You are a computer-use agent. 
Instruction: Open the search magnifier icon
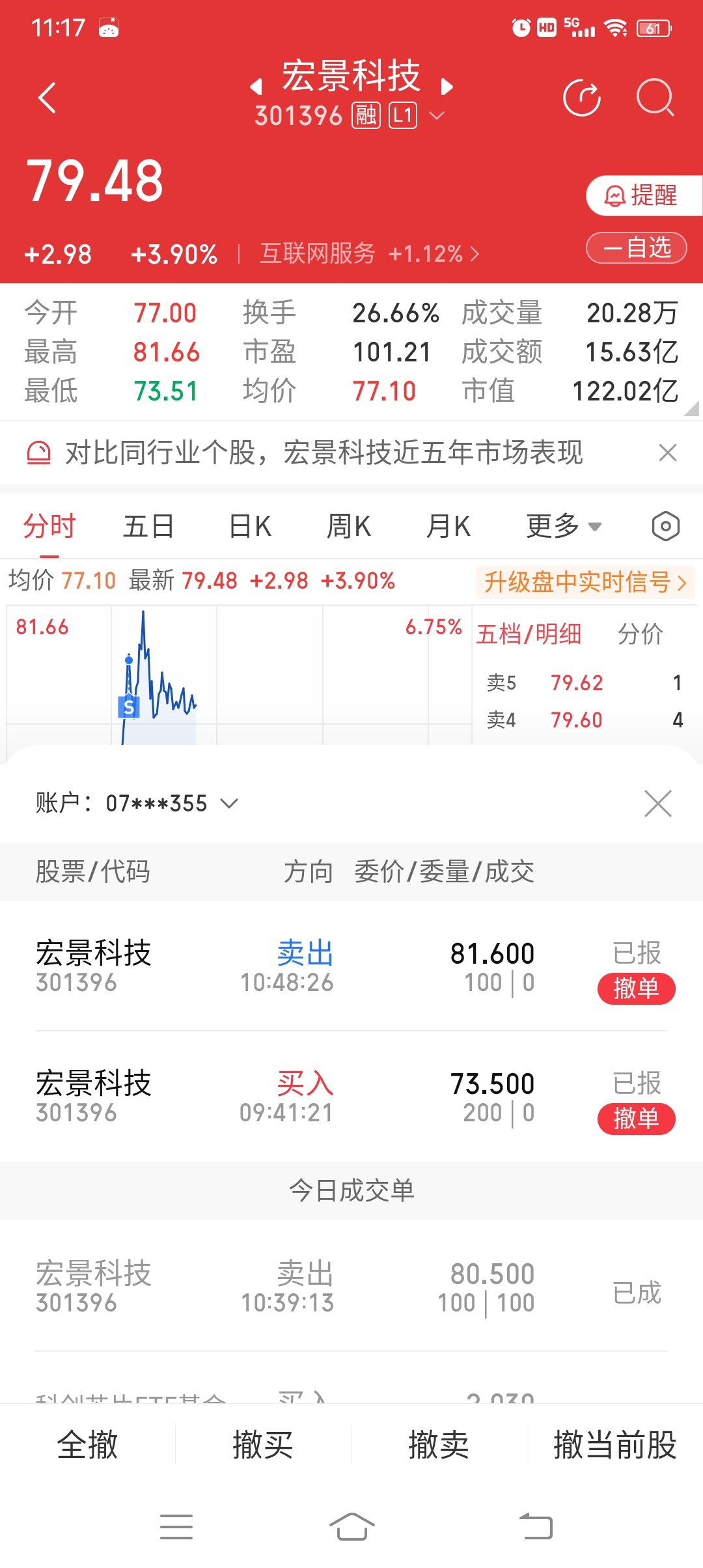655,98
